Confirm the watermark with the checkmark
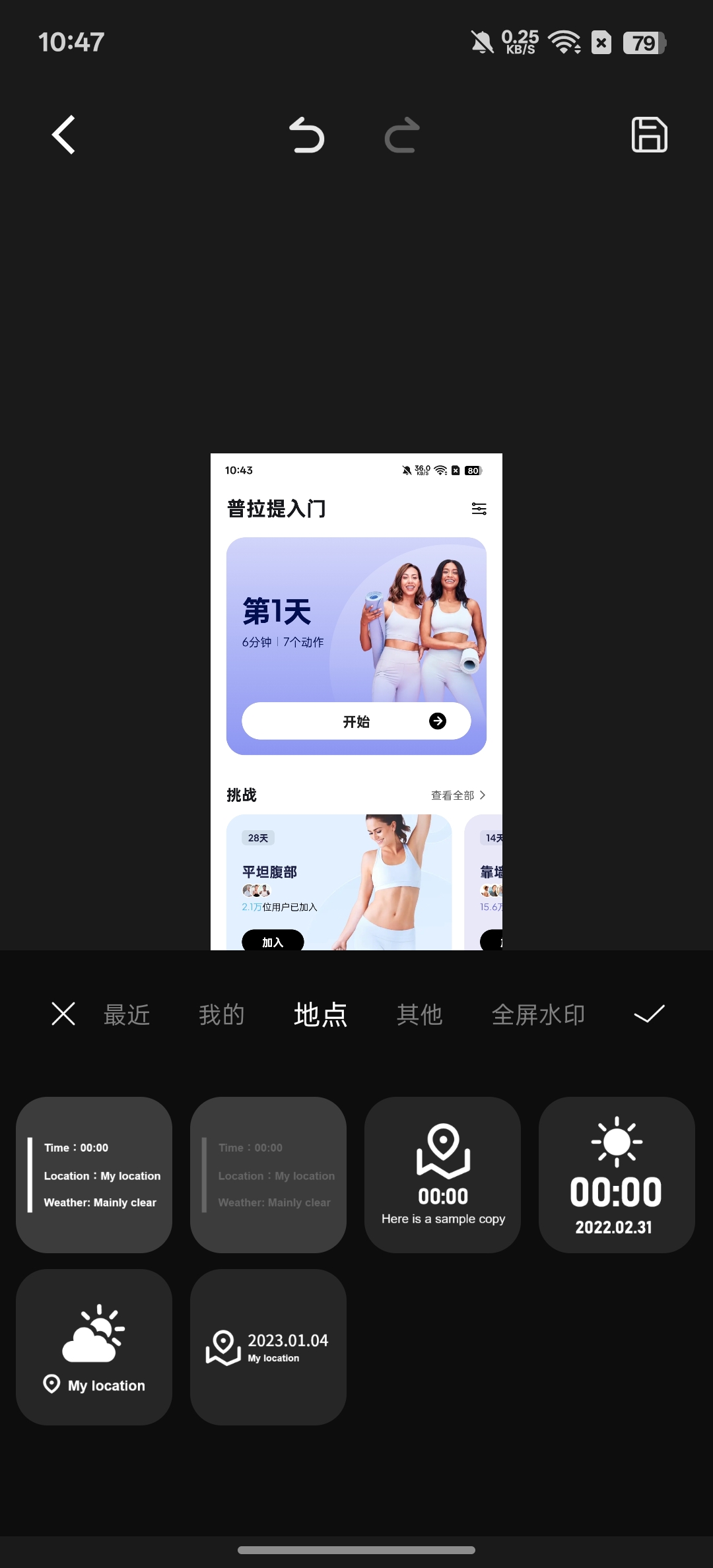This screenshot has width=713, height=1568. pyautogui.click(x=650, y=1014)
